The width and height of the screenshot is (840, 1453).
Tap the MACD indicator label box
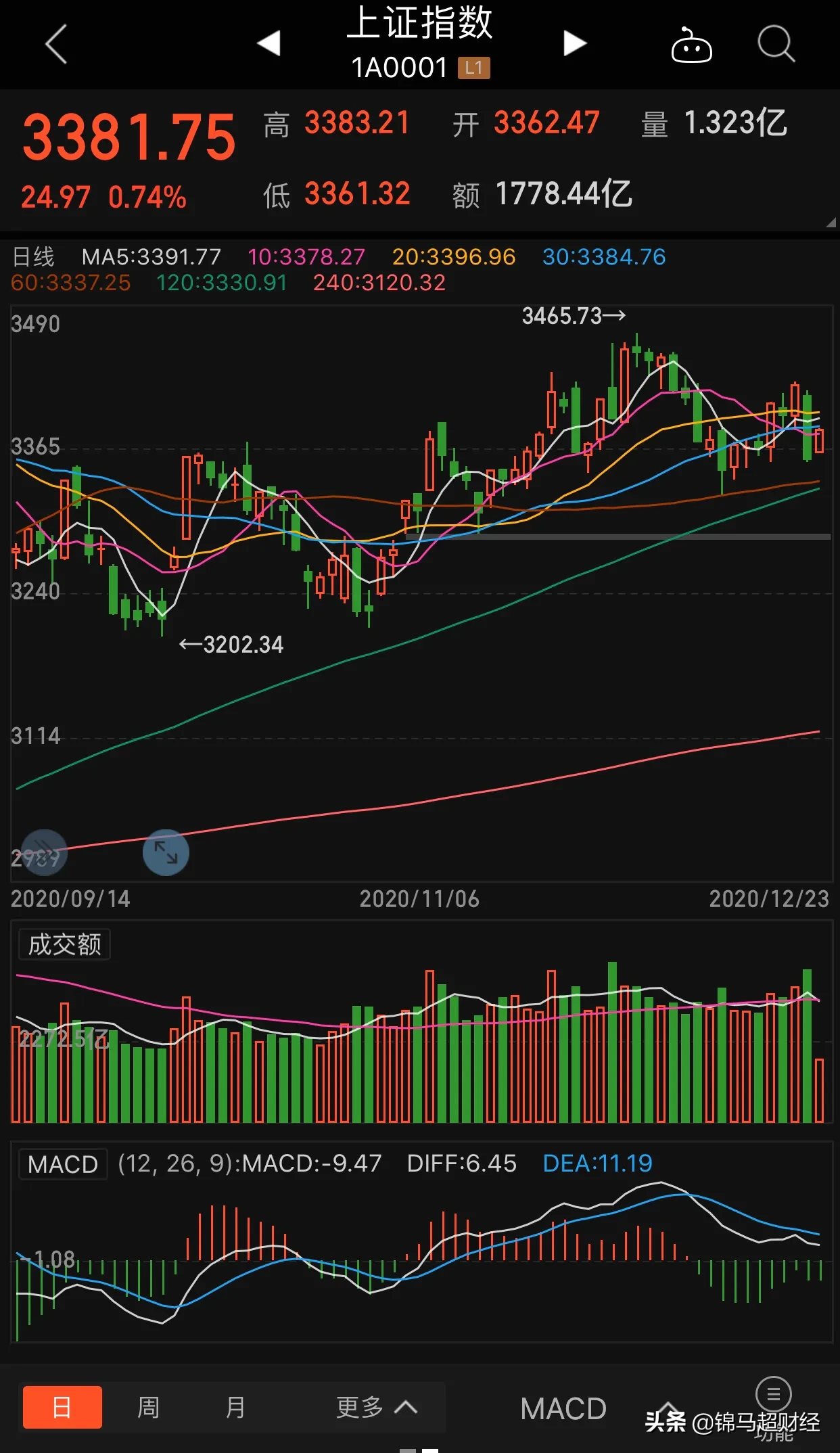(63, 1163)
